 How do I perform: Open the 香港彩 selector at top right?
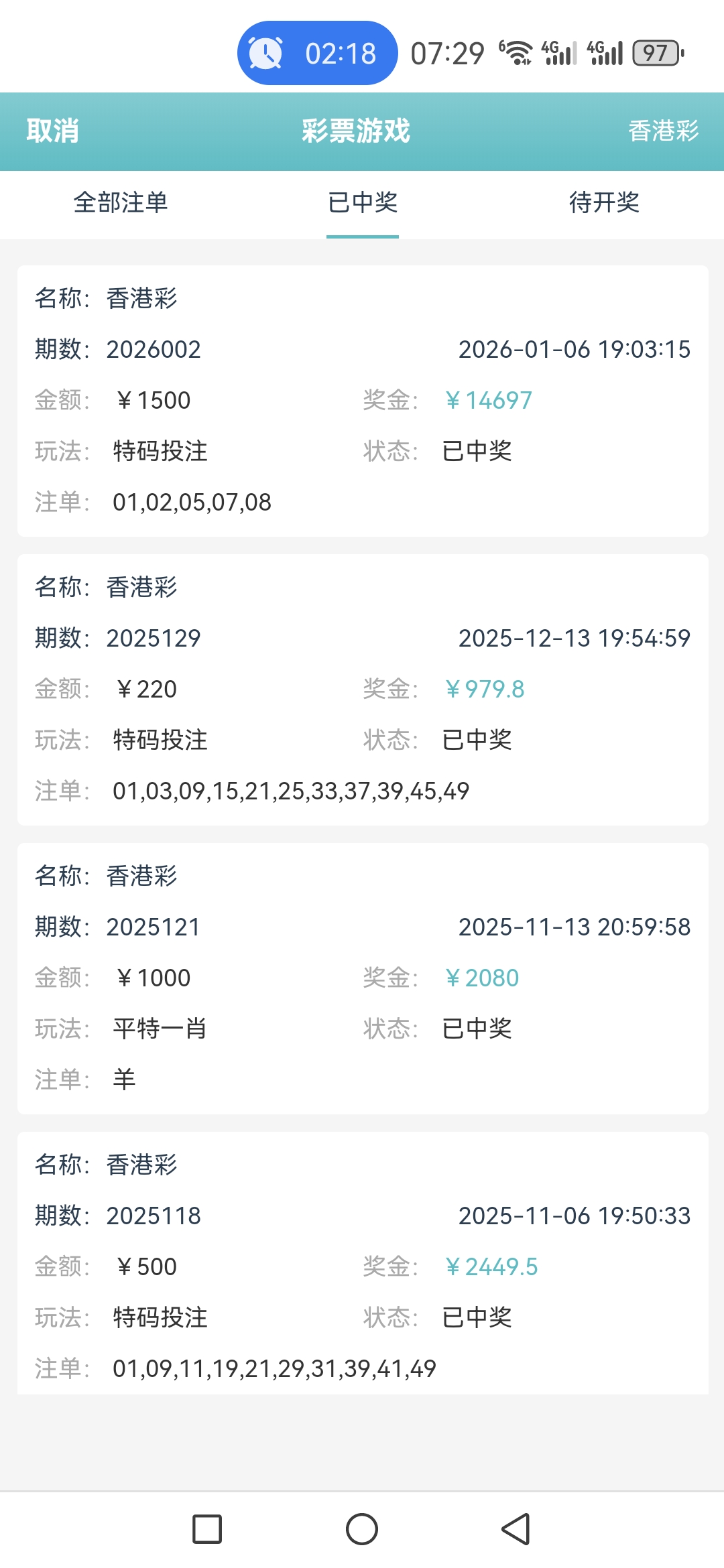(665, 131)
